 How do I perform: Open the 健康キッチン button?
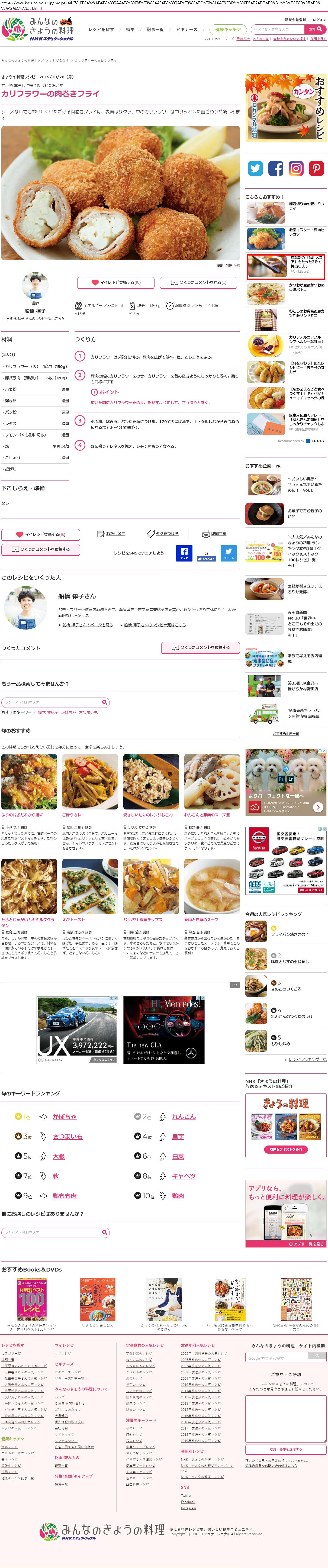click(228, 29)
